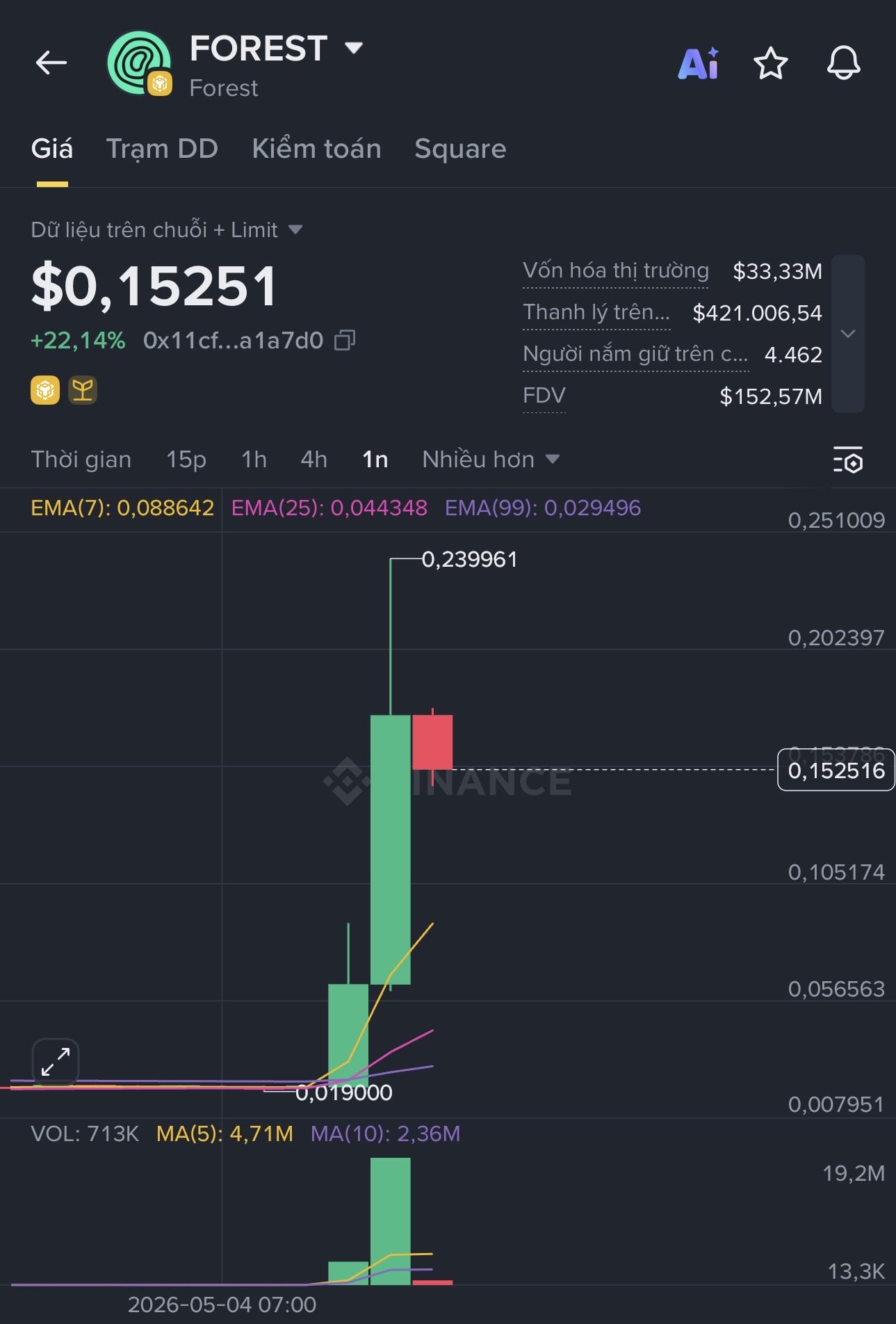The width and height of the screenshot is (896, 1324).
Task: Open the Dữ liệu trên chuỗi + Limit dropdown
Action: pyautogui.click(x=167, y=229)
